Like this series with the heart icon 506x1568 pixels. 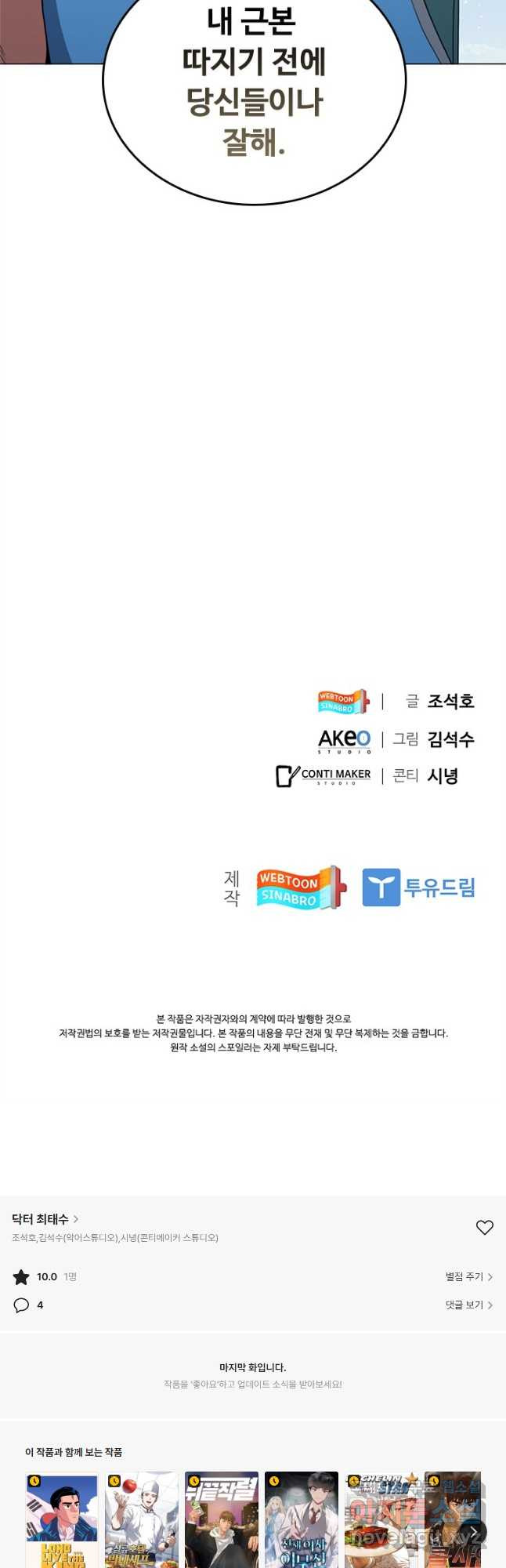tap(484, 1227)
